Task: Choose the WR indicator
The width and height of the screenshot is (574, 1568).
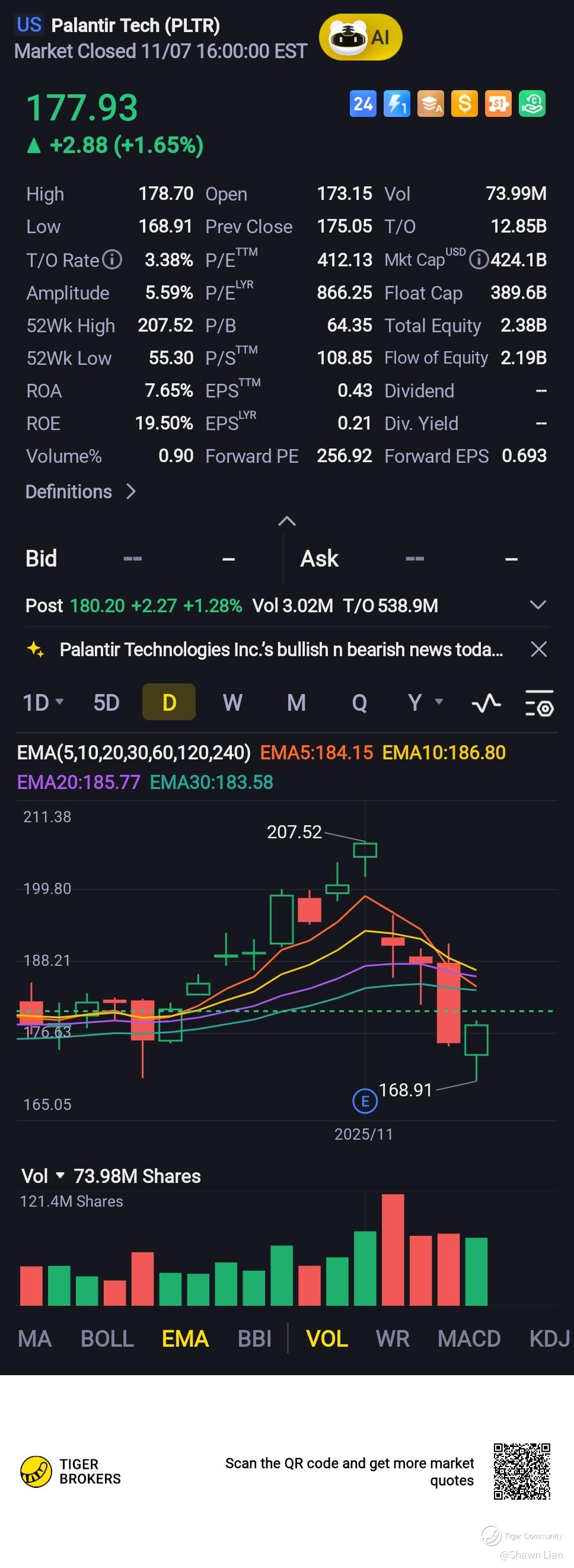Action: coord(393,1339)
